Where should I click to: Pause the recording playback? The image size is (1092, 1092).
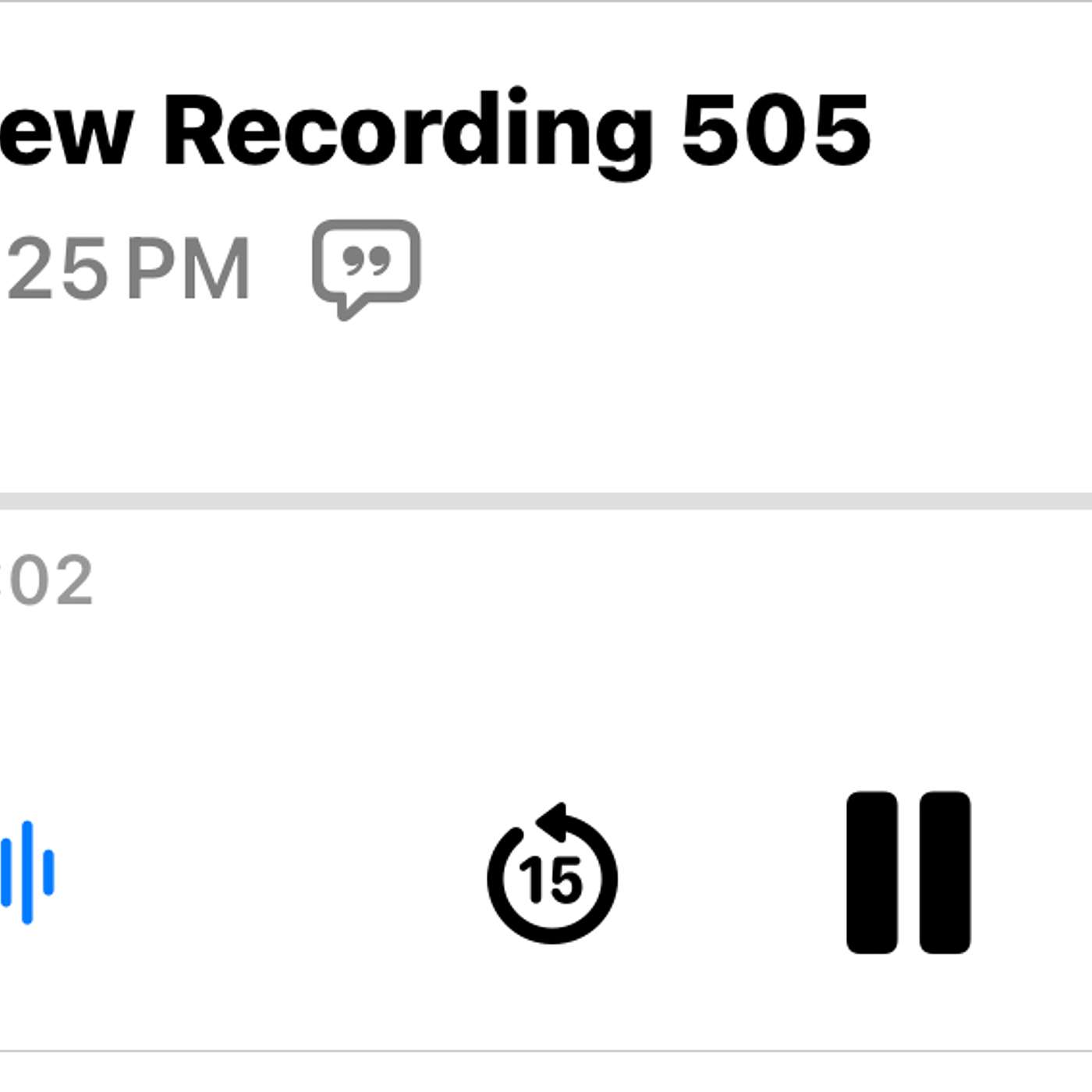909,873
